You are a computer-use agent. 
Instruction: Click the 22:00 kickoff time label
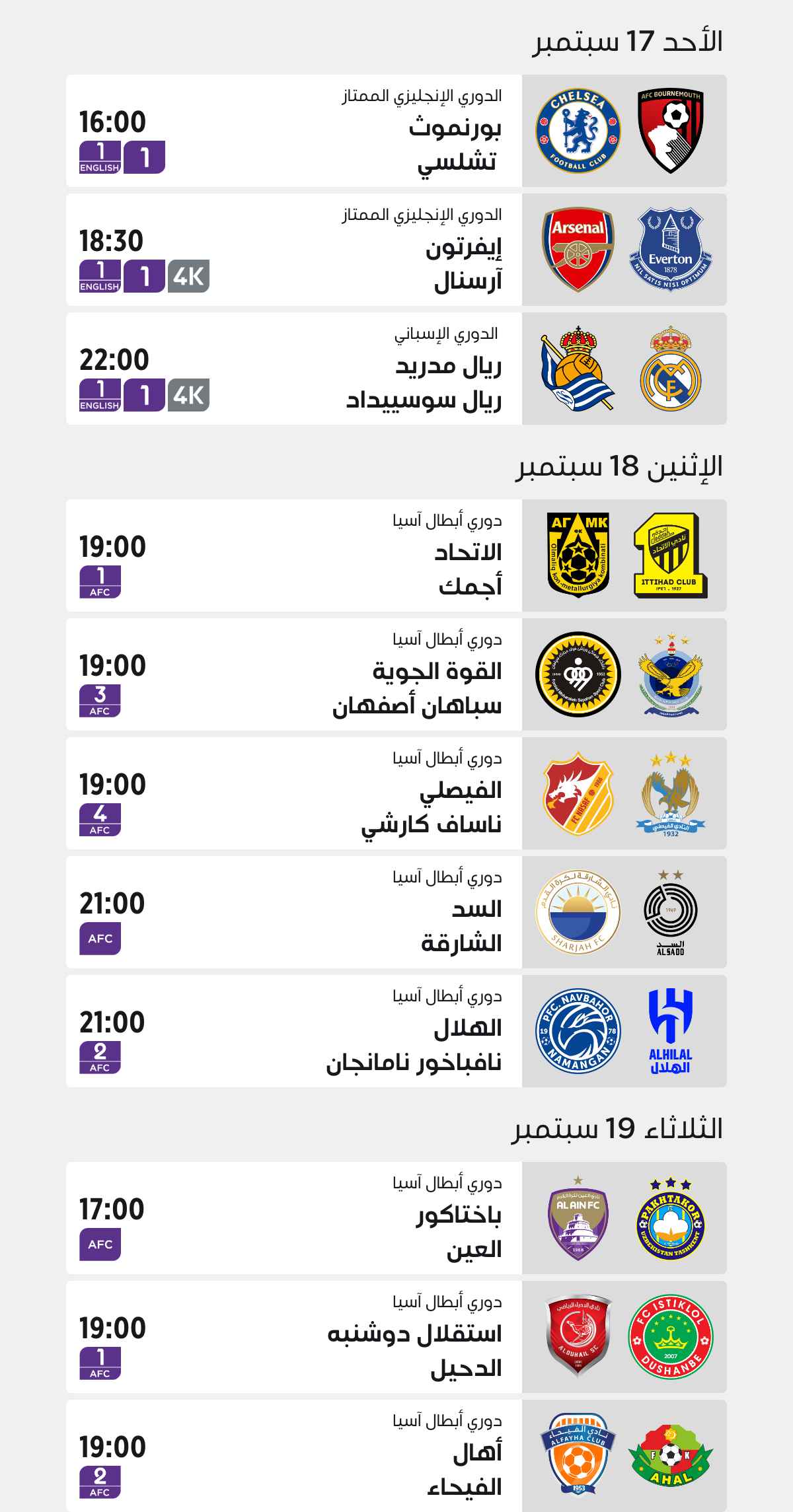114,360
